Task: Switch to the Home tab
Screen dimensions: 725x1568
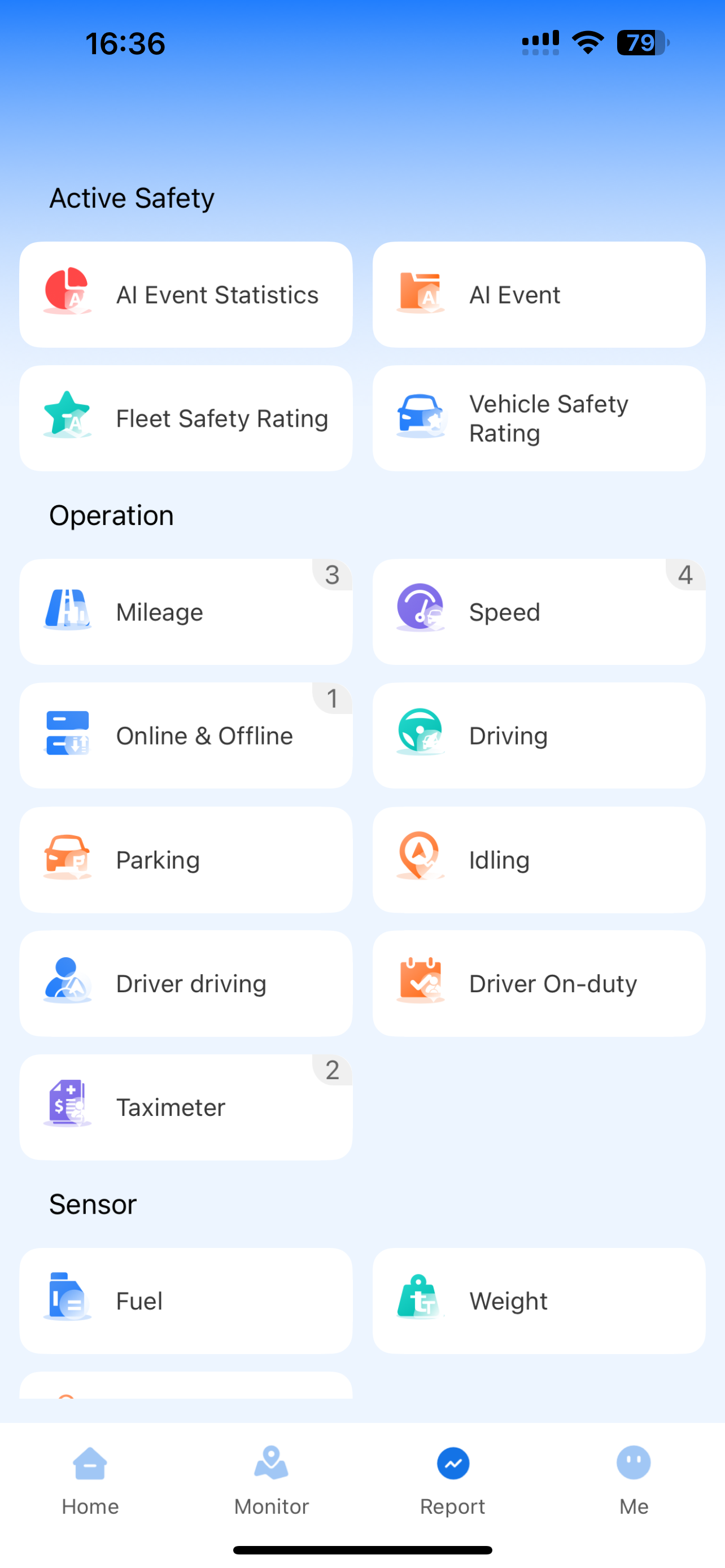Action: coord(90,1481)
